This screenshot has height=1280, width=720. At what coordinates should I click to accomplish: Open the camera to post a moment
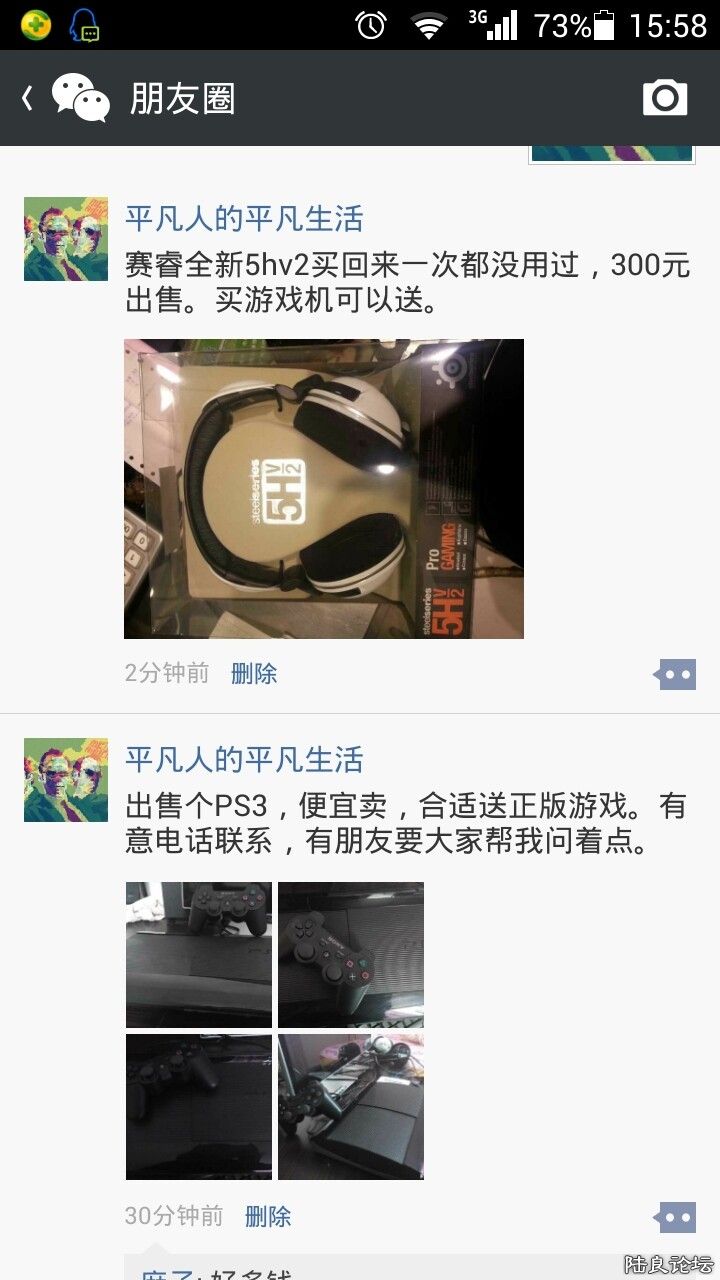(x=664, y=97)
